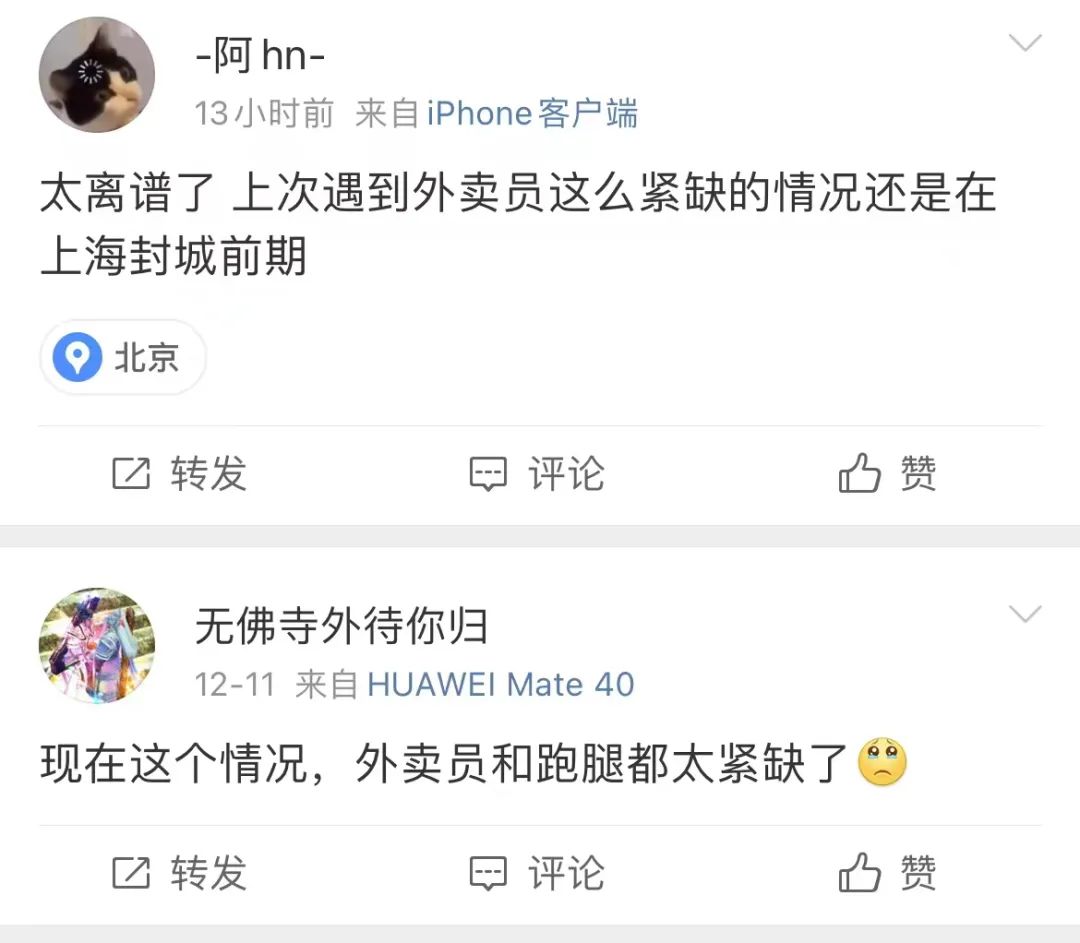Open the HUAWEI Mate 40 source link

click(500, 685)
